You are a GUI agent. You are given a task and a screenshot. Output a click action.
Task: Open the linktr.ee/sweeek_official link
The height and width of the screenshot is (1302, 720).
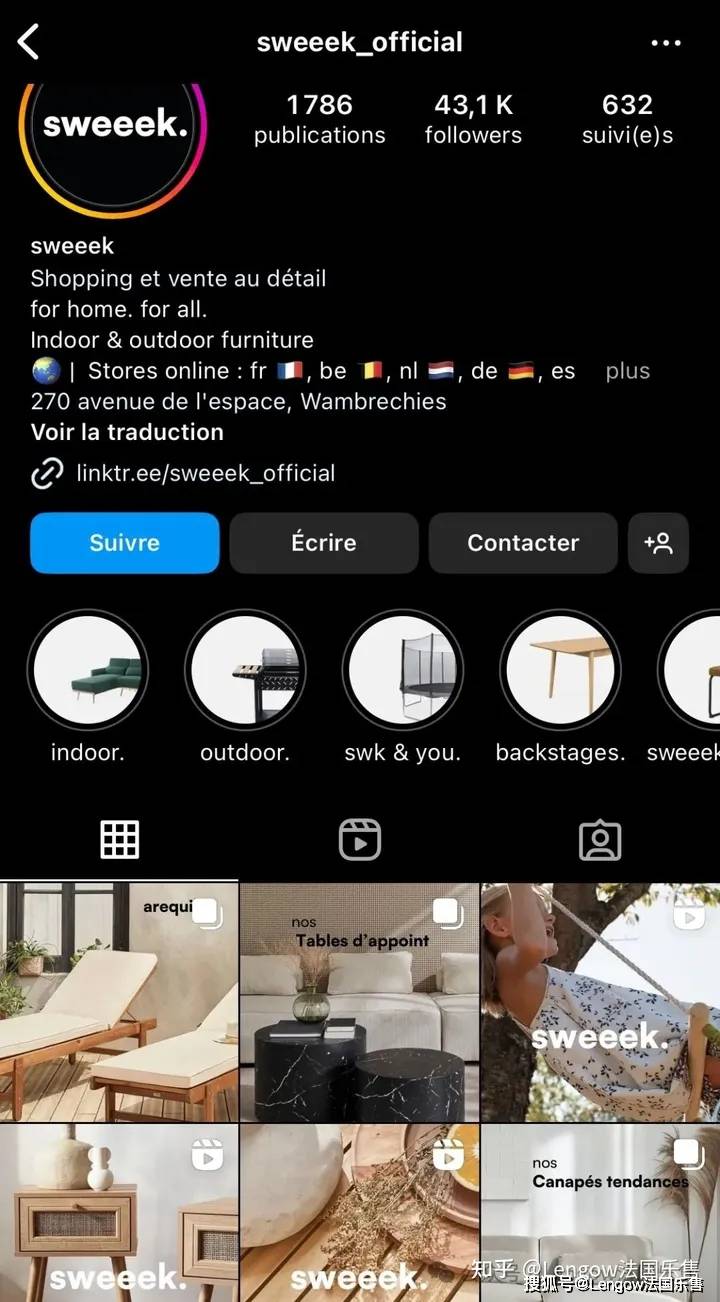tap(205, 473)
